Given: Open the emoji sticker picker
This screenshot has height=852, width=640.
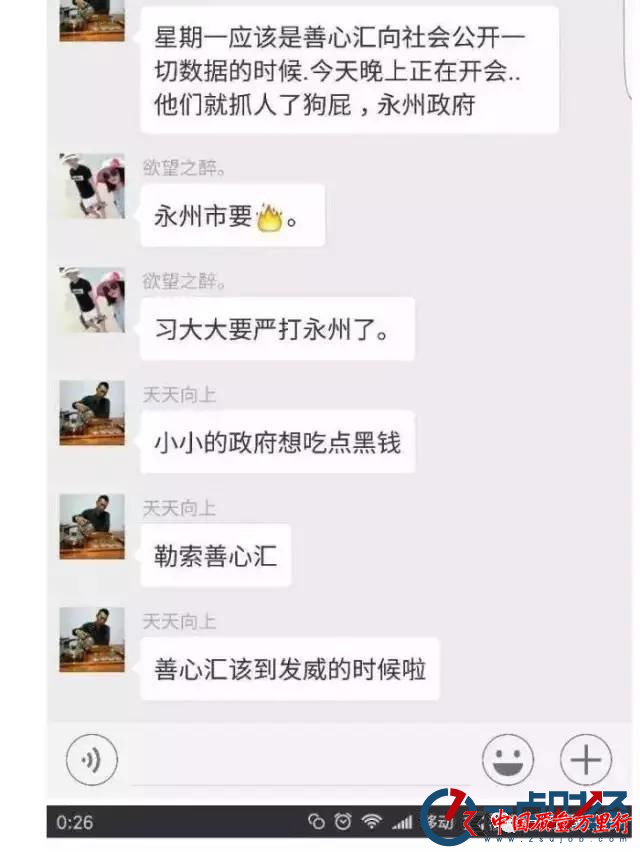Looking at the screenshot, I should coord(507,762).
